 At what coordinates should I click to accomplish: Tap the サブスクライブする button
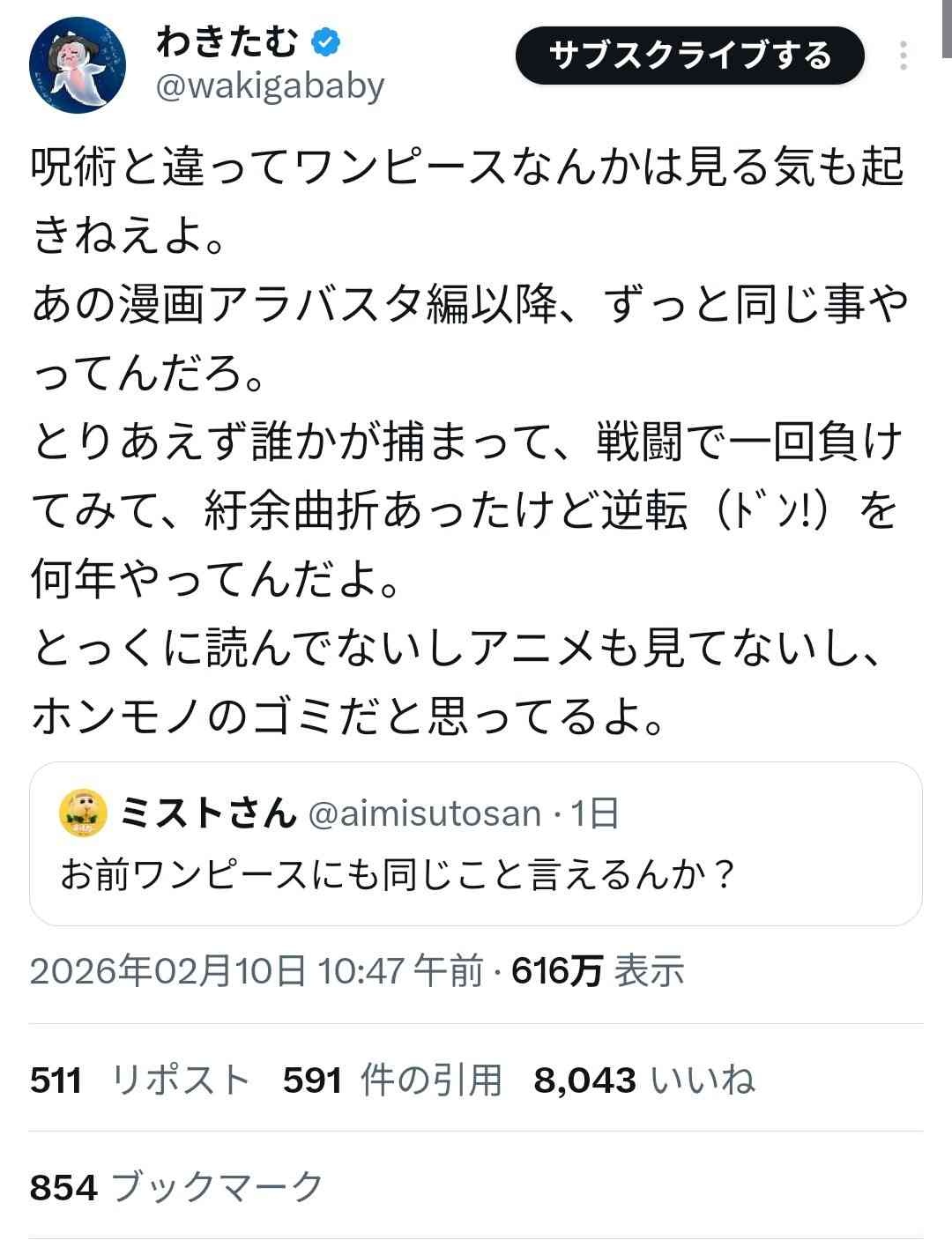point(689,56)
